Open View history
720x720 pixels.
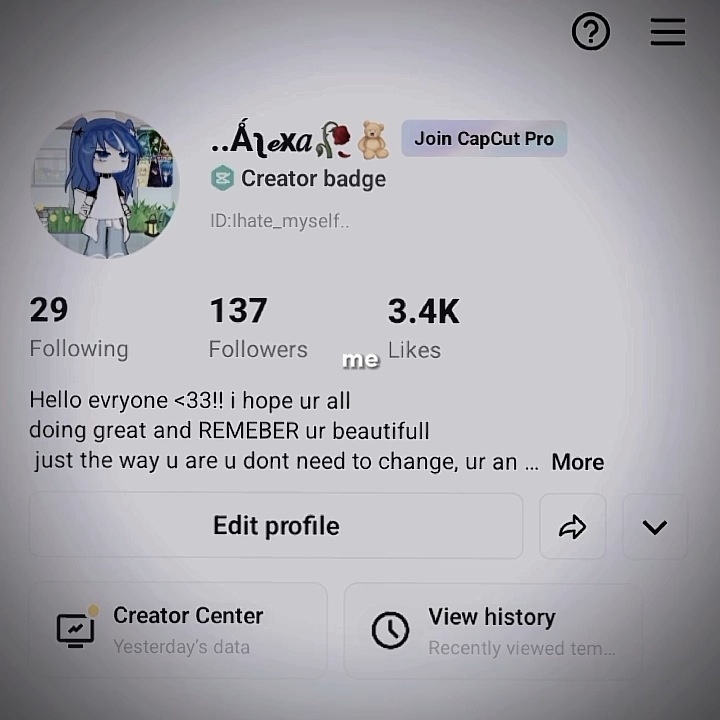tap(493, 630)
